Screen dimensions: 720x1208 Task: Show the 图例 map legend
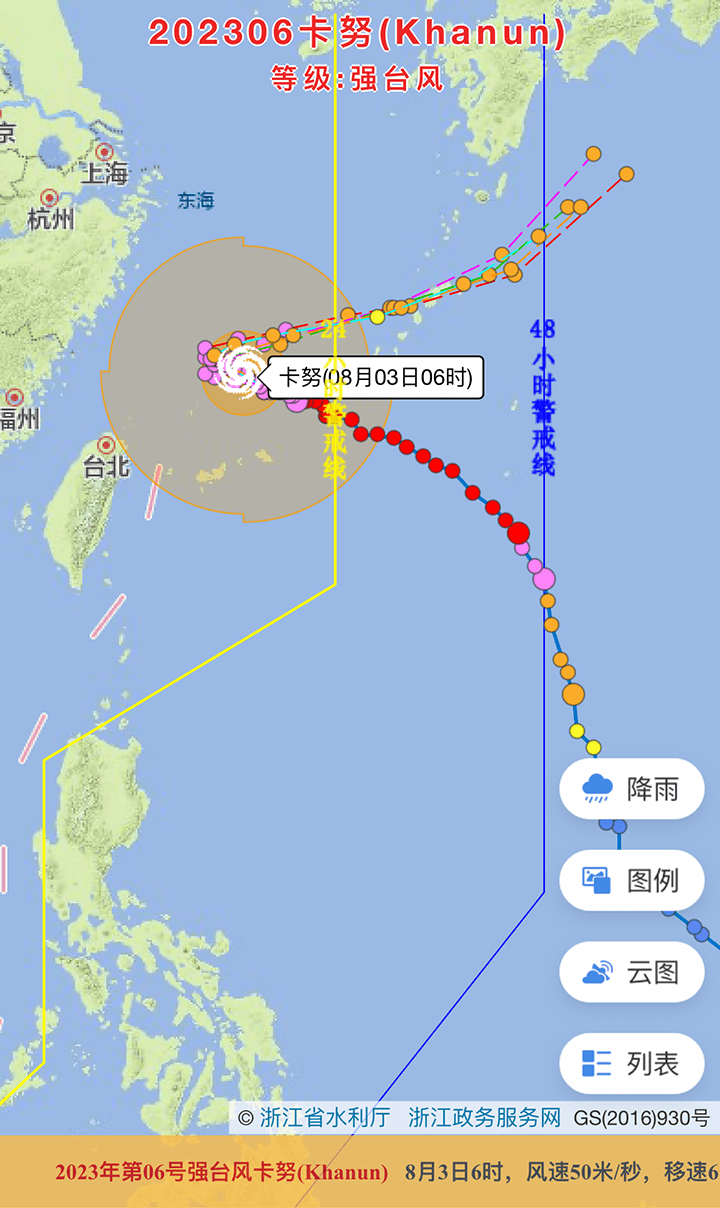tap(632, 880)
